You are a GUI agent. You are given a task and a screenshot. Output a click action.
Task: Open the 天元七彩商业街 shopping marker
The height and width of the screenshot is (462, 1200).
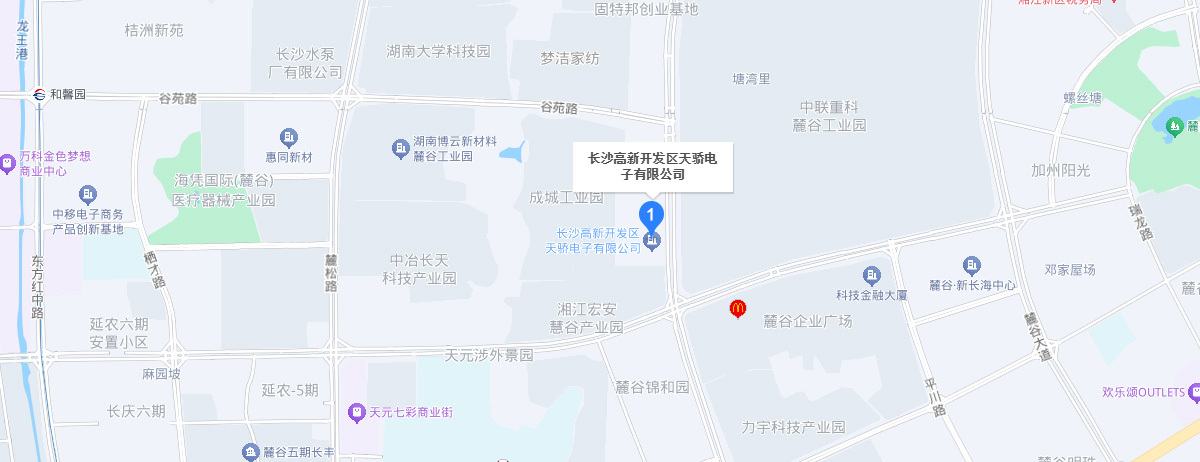356,411
